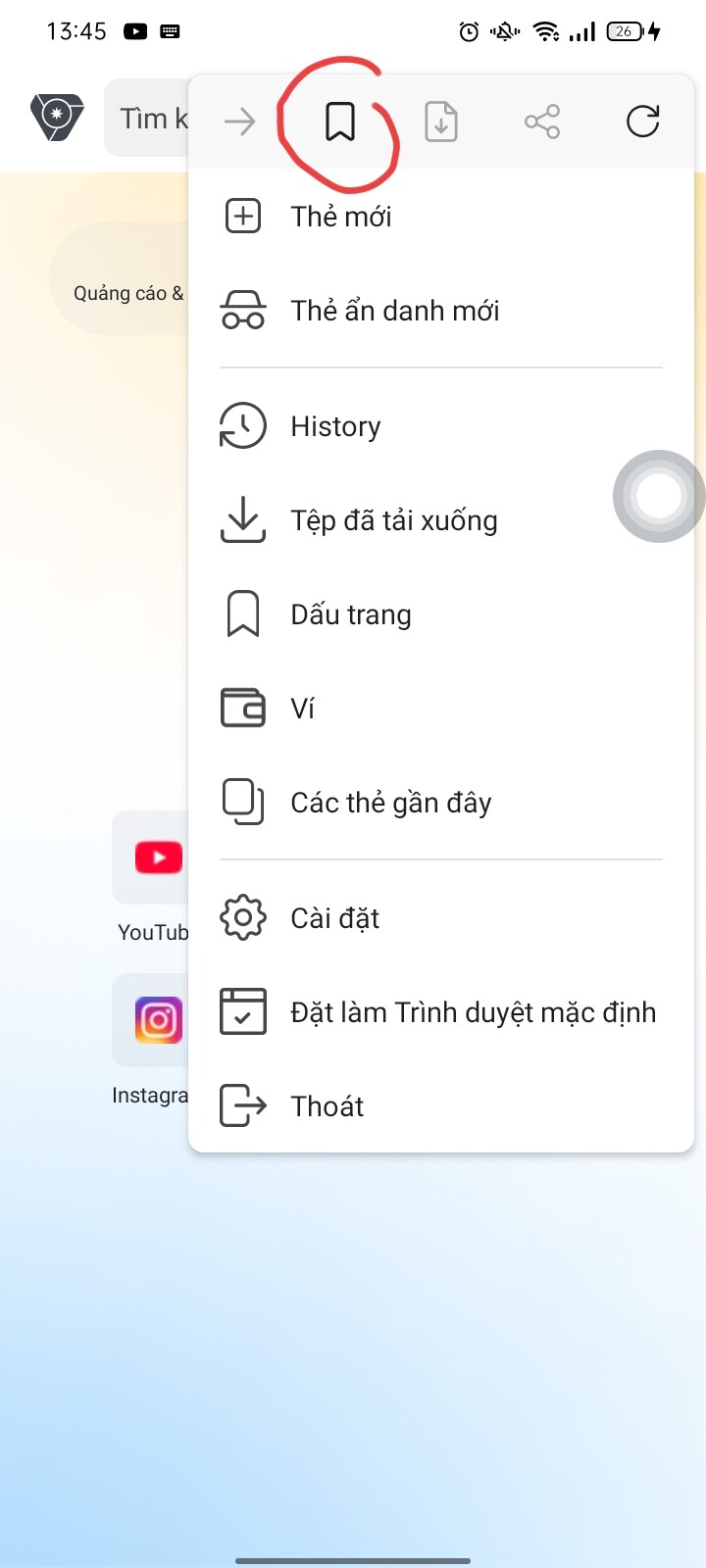Choose Thoát to exit the browser

(x=441, y=1106)
